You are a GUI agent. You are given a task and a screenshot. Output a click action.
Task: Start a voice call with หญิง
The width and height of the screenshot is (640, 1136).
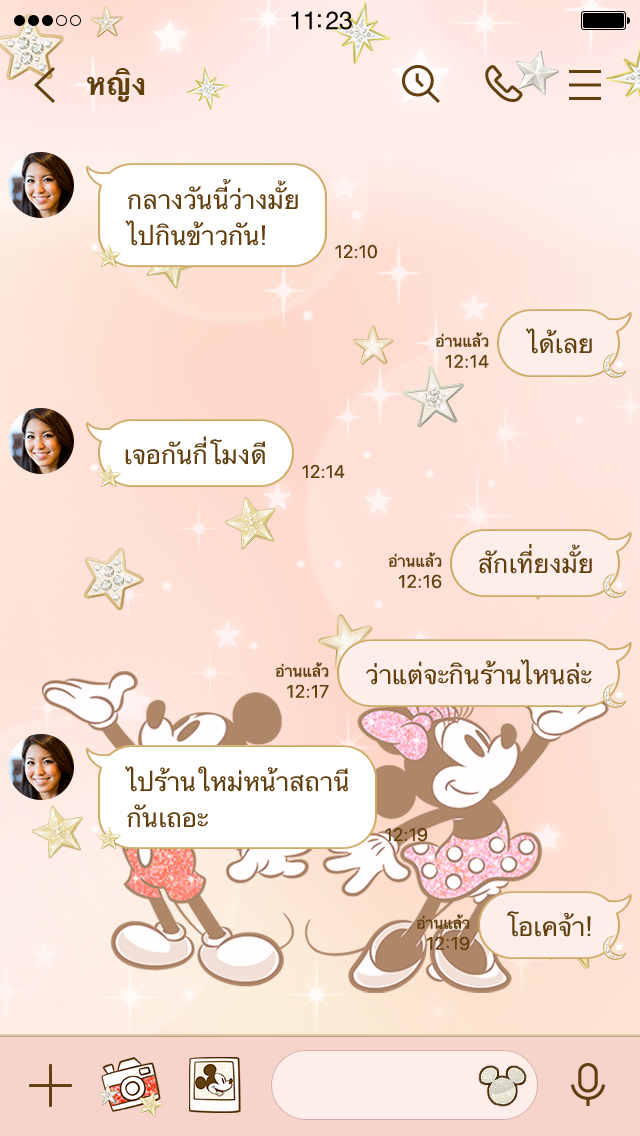[502, 85]
